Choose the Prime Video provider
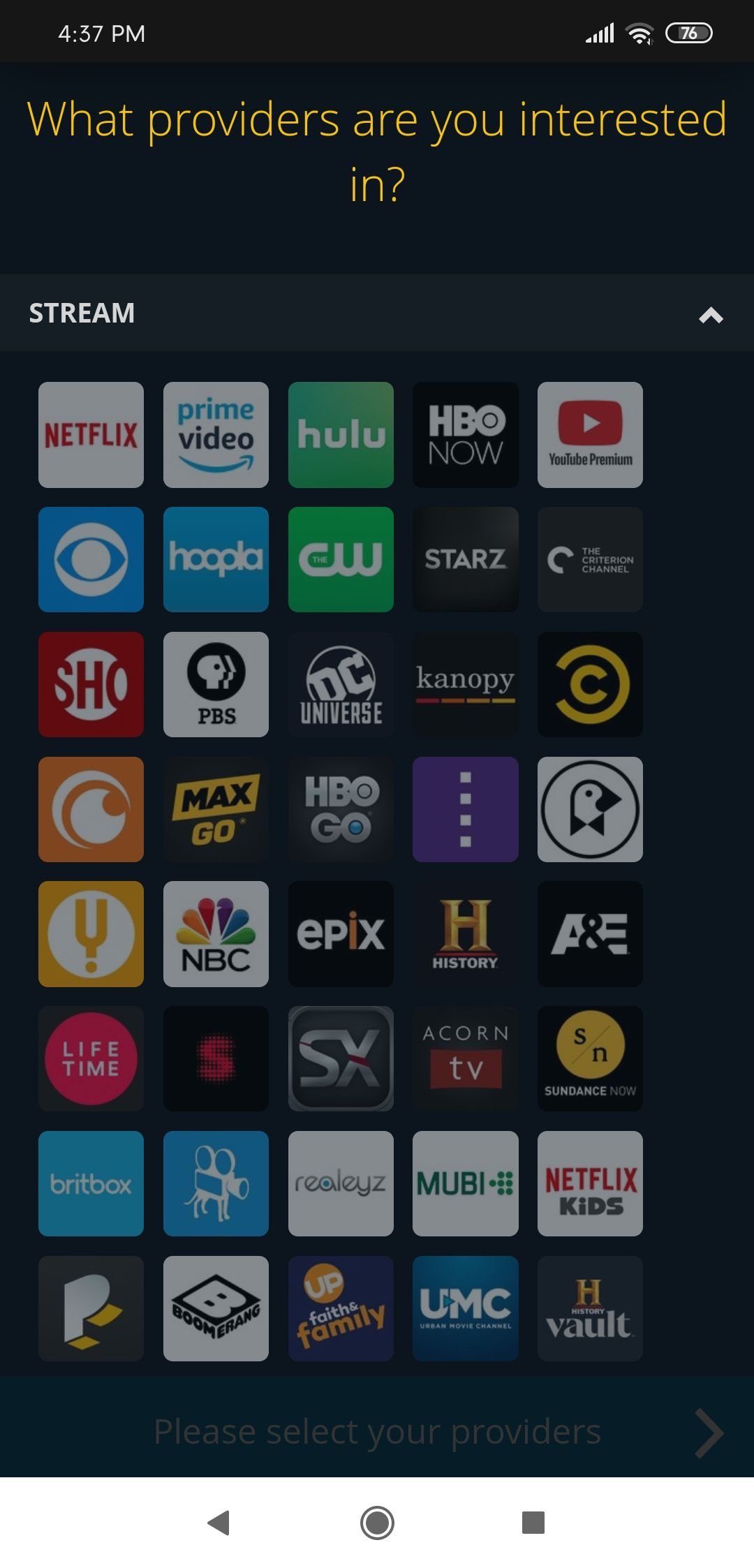754x1568 pixels. 216,434
